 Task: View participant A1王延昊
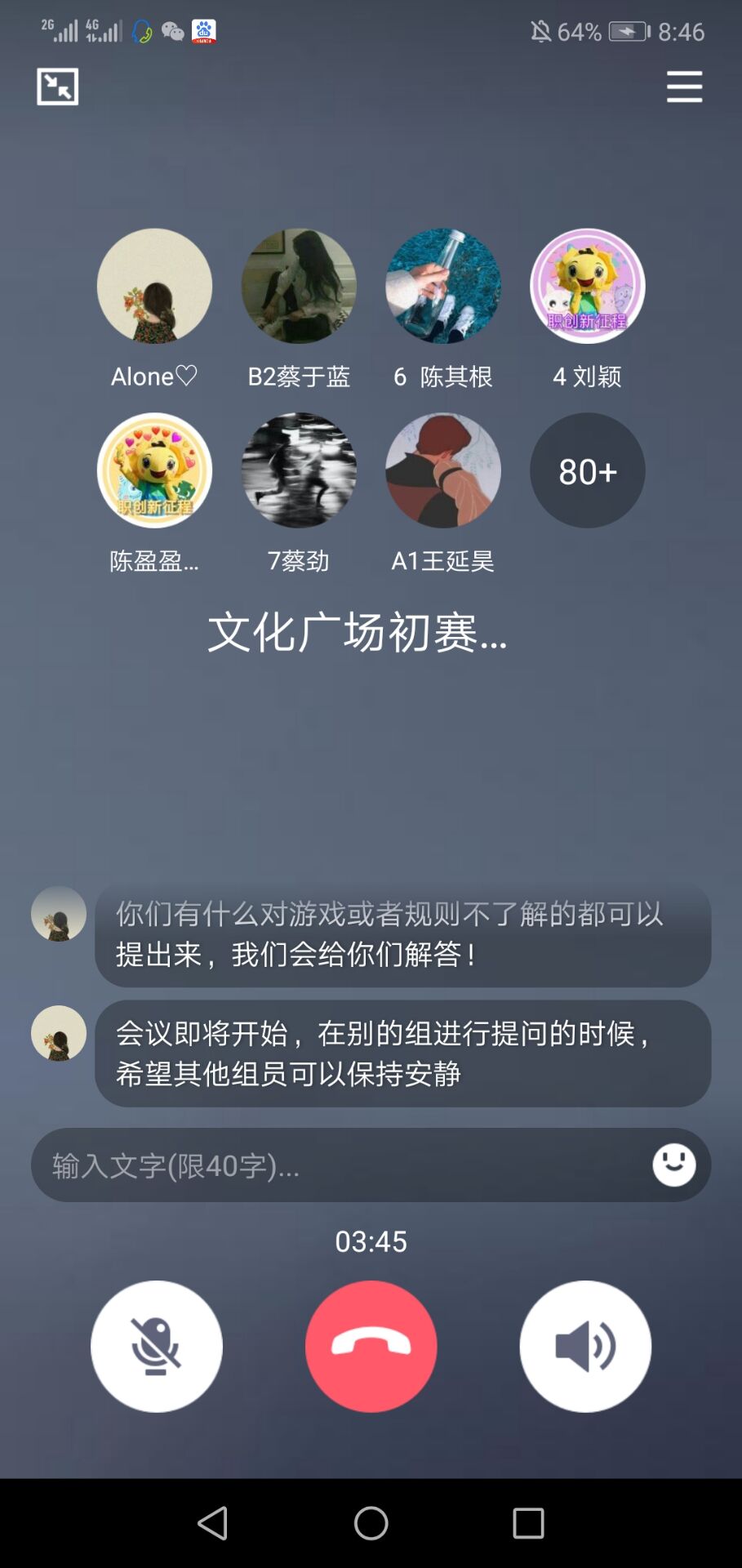click(x=442, y=470)
